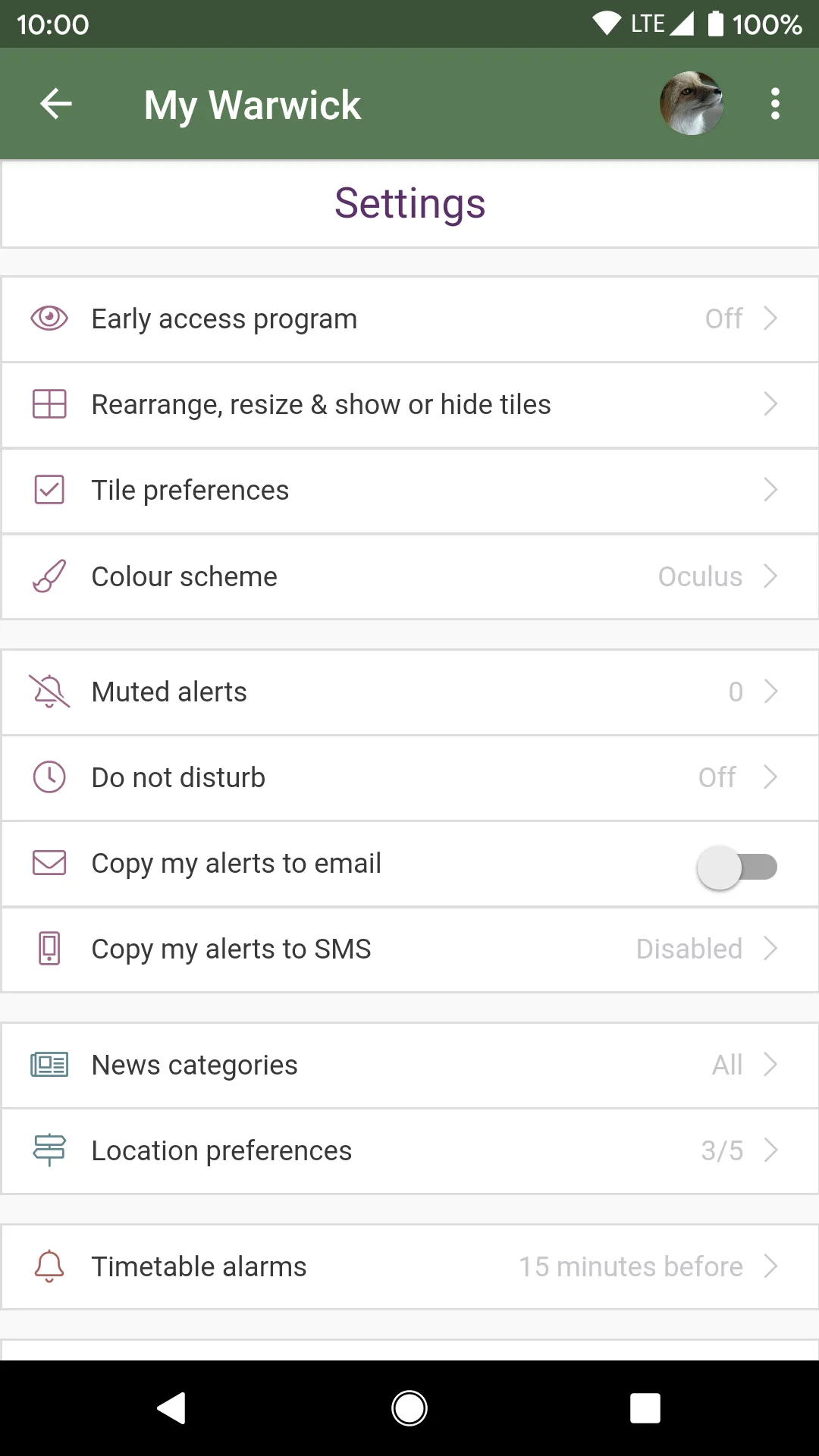Viewport: 819px width, 1456px height.
Task: Open Rearrange, resize & show or hide tiles
Action: [409, 405]
